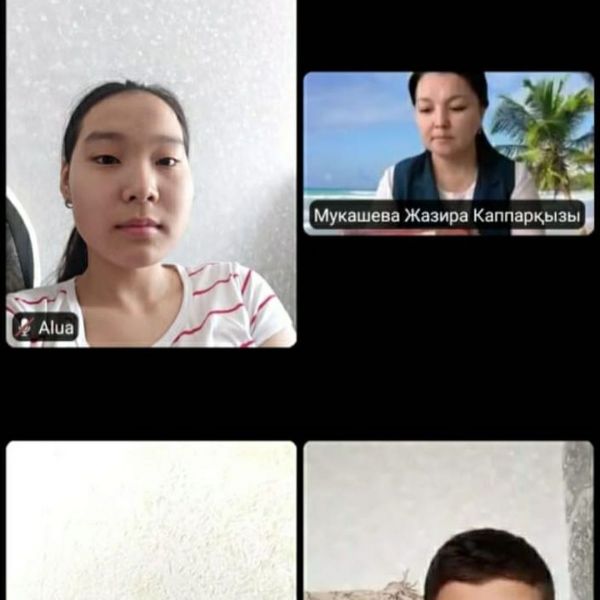Tap the blank white participant video tile
The width and height of the screenshot is (600, 600).
click(x=150, y=520)
